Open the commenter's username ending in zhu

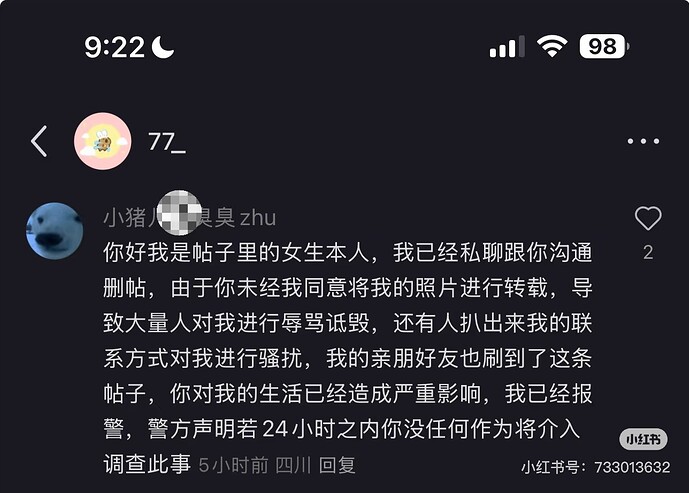(189, 217)
